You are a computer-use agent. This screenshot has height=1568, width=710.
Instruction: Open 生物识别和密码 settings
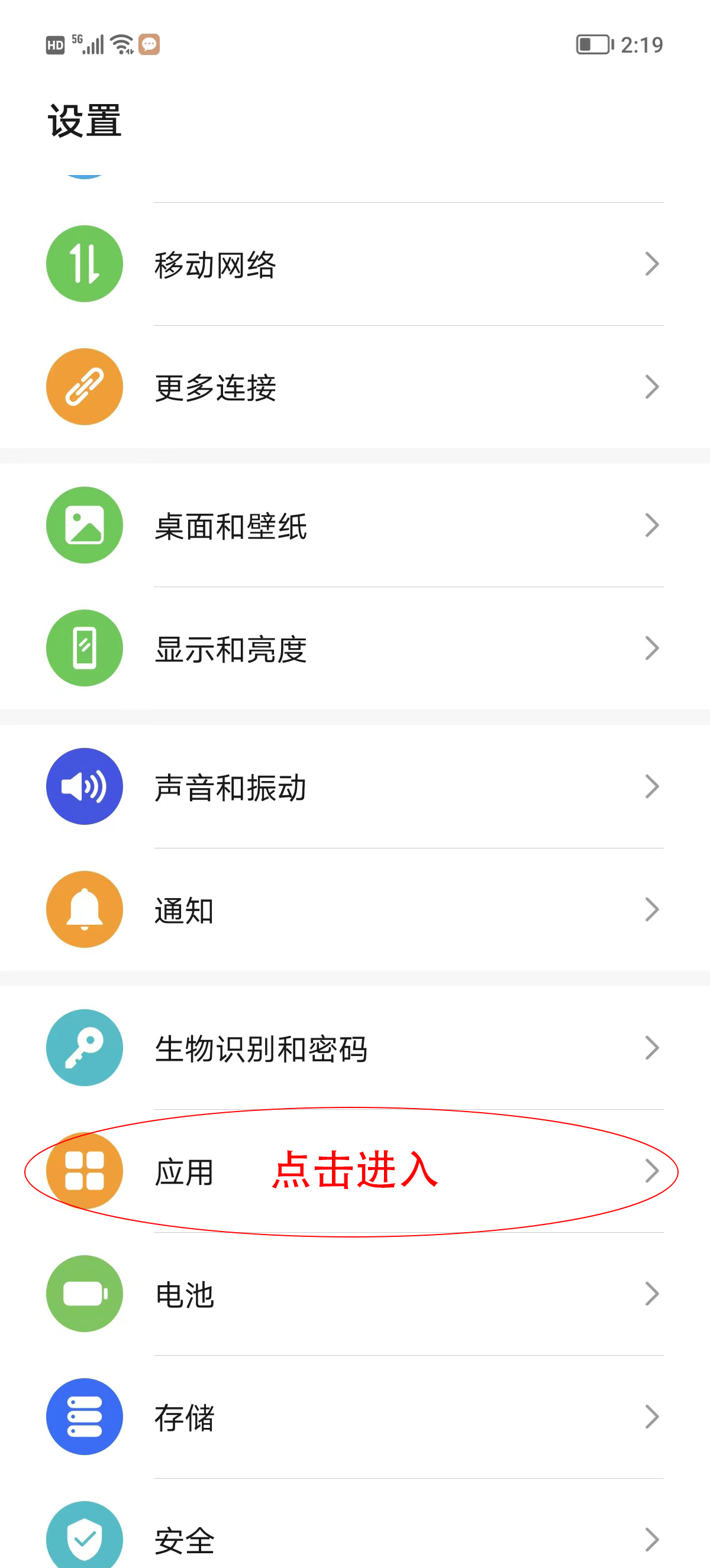point(354,1048)
